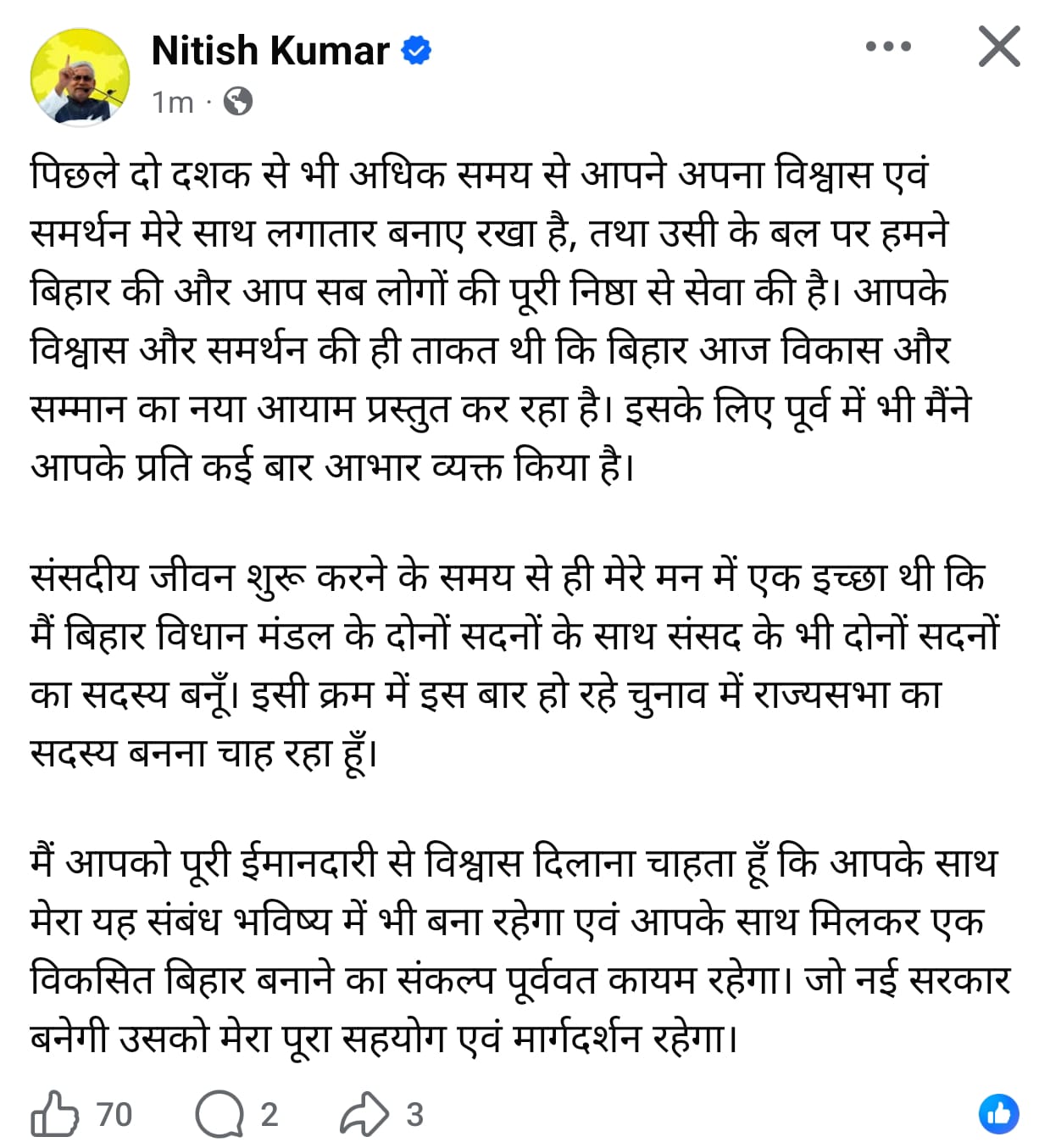
Task: Open the three-dot post options menu
Action: point(888,47)
